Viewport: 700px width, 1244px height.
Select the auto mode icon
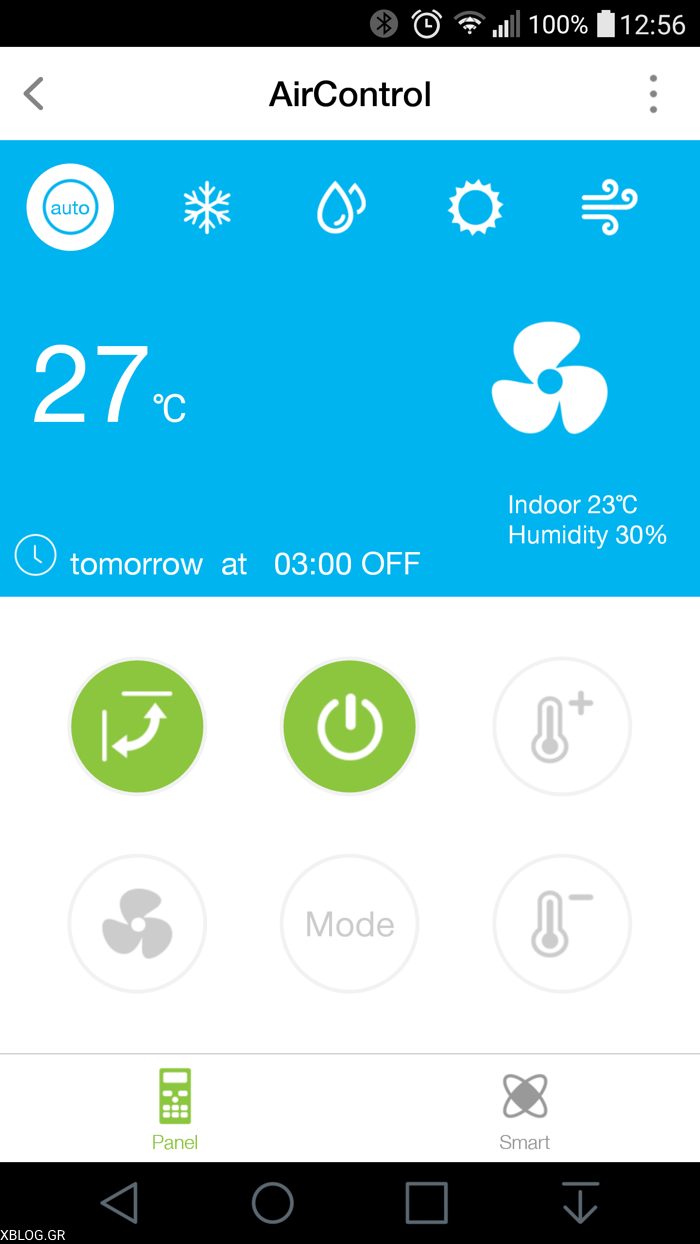pos(70,208)
